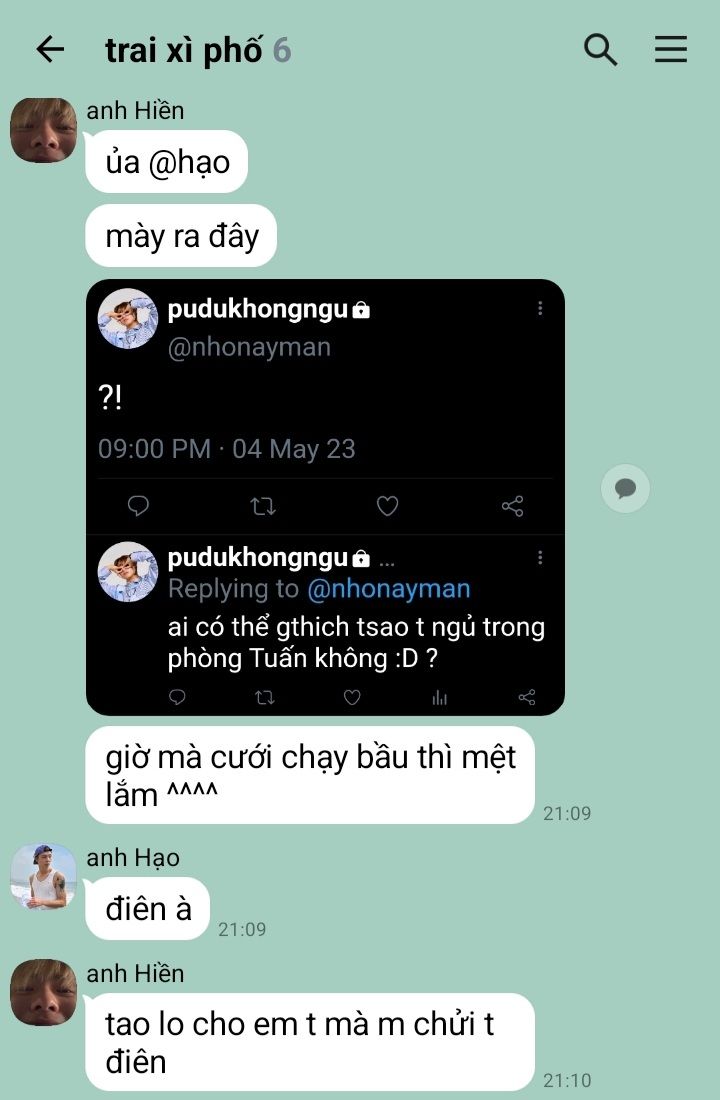The image size is (720, 1100).
Task: Search messages in this group chat
Action: pyautogui.click(x=600, y=49)
